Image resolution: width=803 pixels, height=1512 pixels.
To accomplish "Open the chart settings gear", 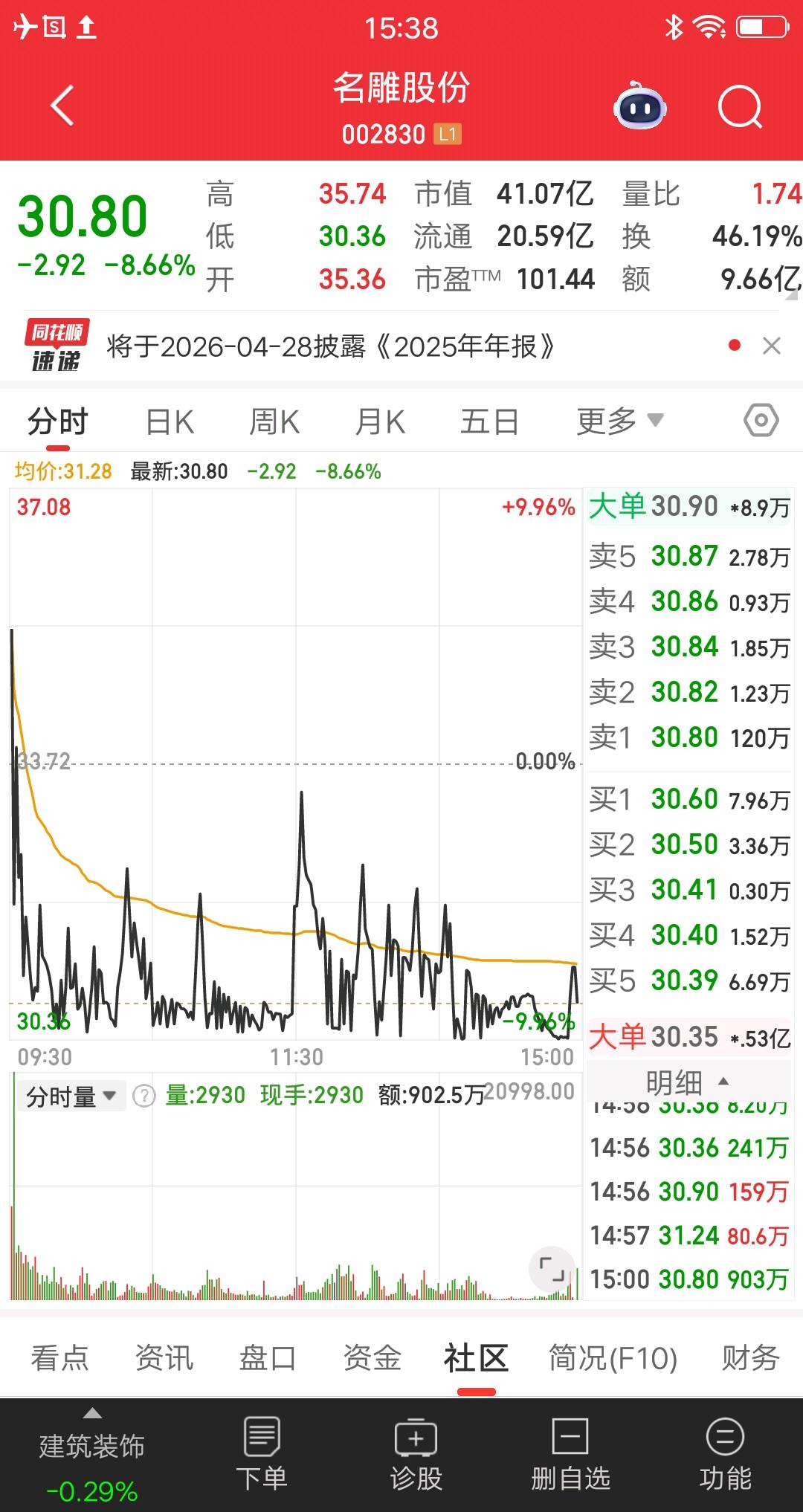I will (x=761, y=421).
